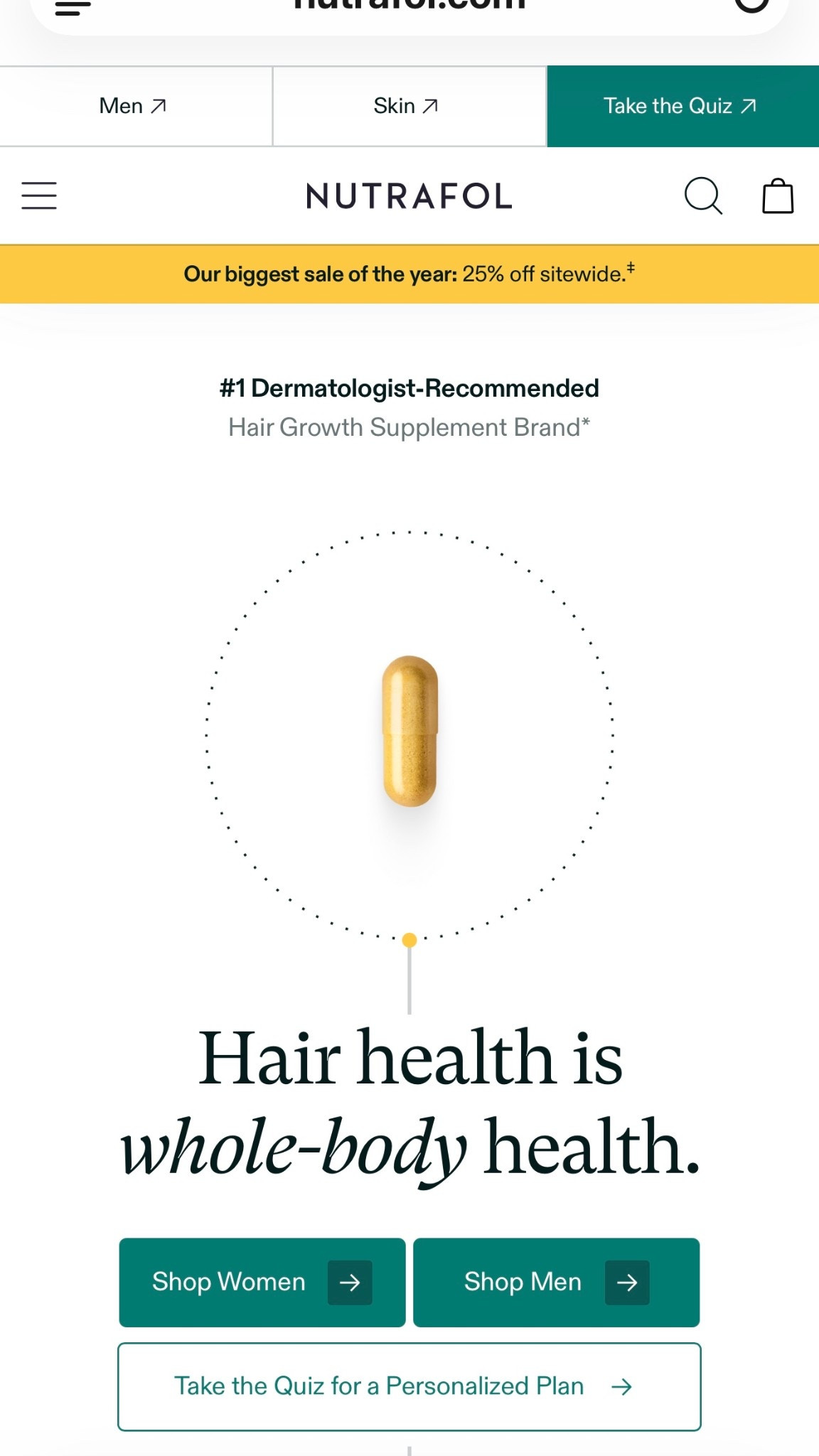Open the search magnifier icon
Viewport: 819px width, 1456px height.
click(702, 196)
